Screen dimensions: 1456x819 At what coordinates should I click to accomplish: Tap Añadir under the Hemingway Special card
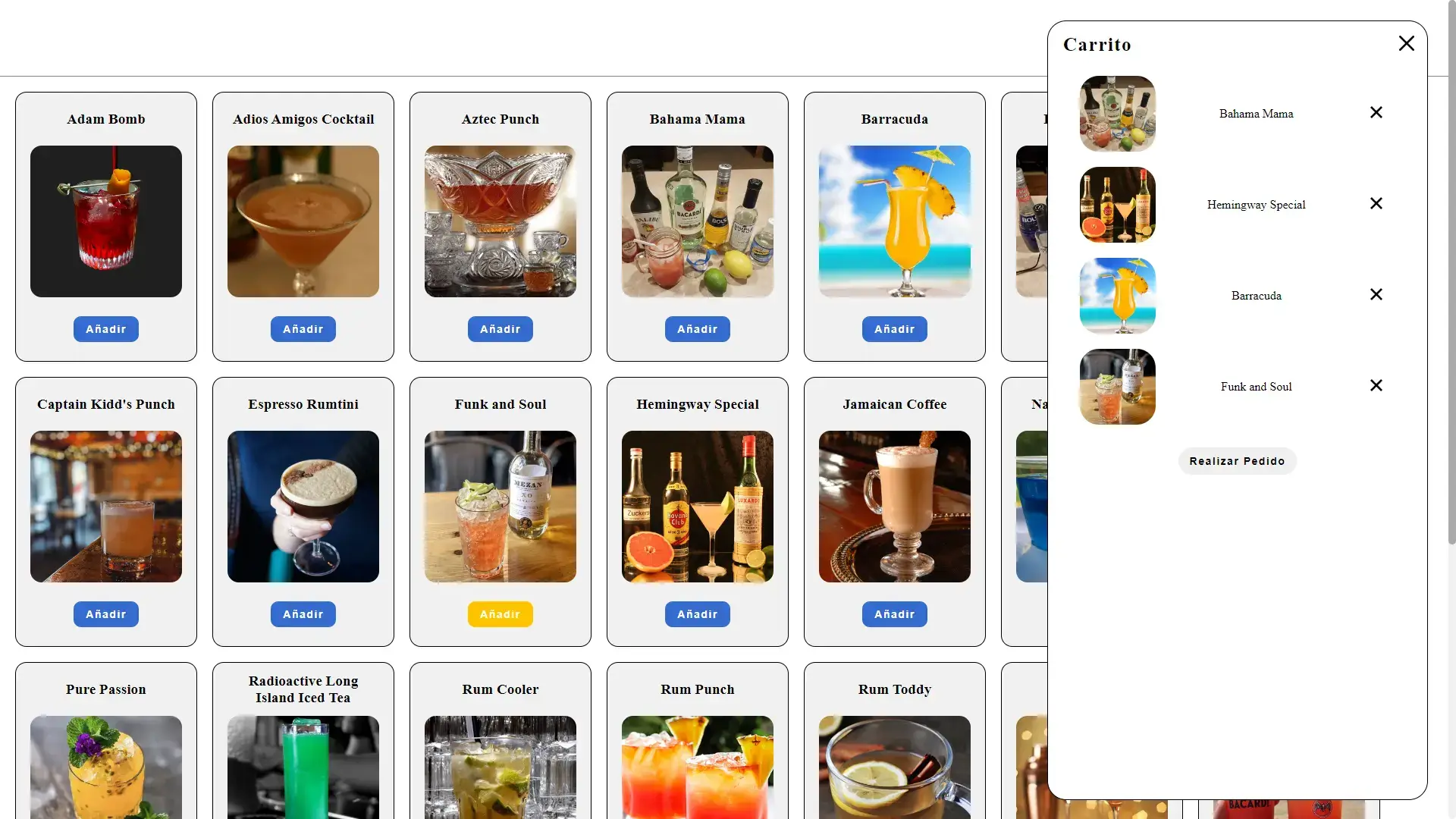pos(698,614)
